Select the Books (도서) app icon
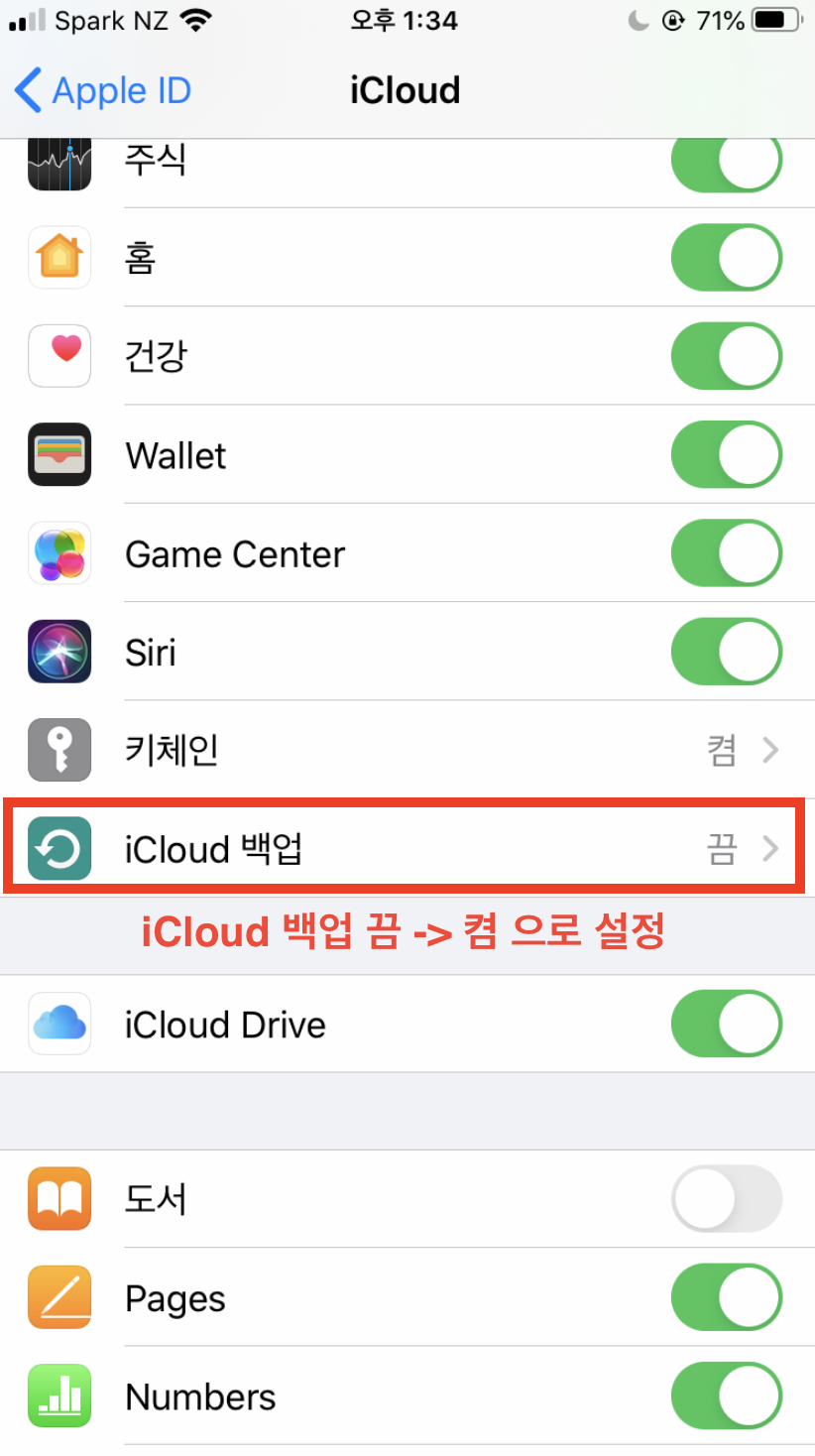The image size is (815, 1456). [59, 1198]
